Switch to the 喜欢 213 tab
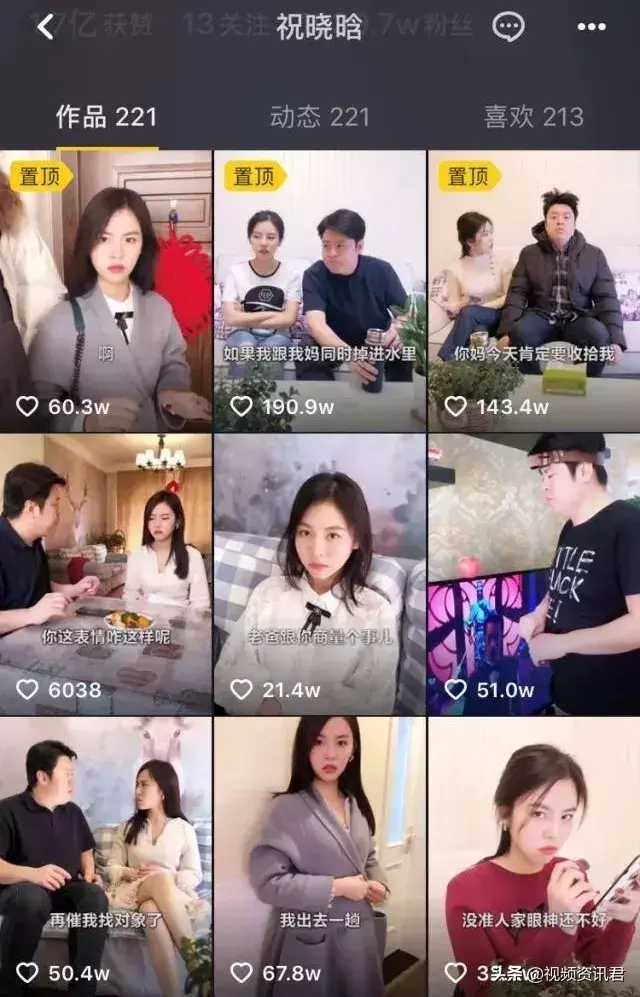The height and width of the screenshot is (997, 640). (533, 116)
